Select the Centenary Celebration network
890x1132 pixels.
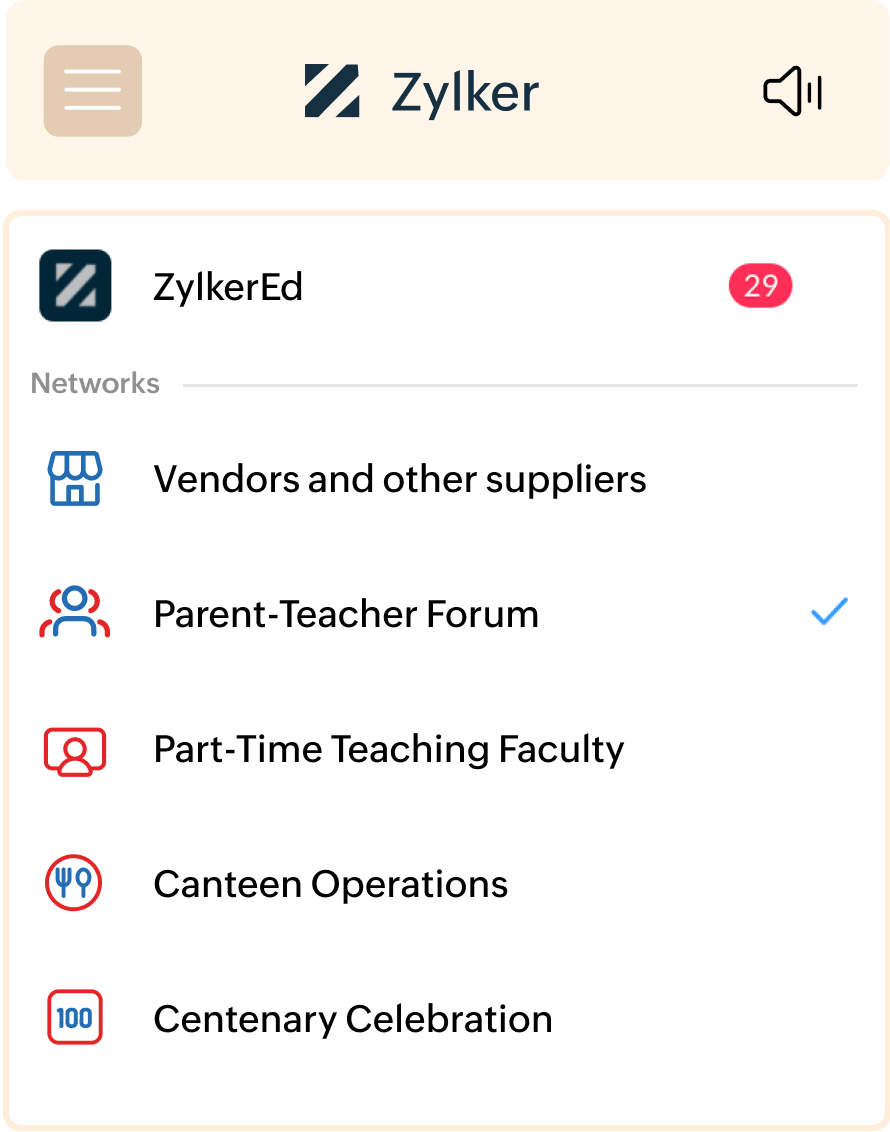[x=352, y=1020]
